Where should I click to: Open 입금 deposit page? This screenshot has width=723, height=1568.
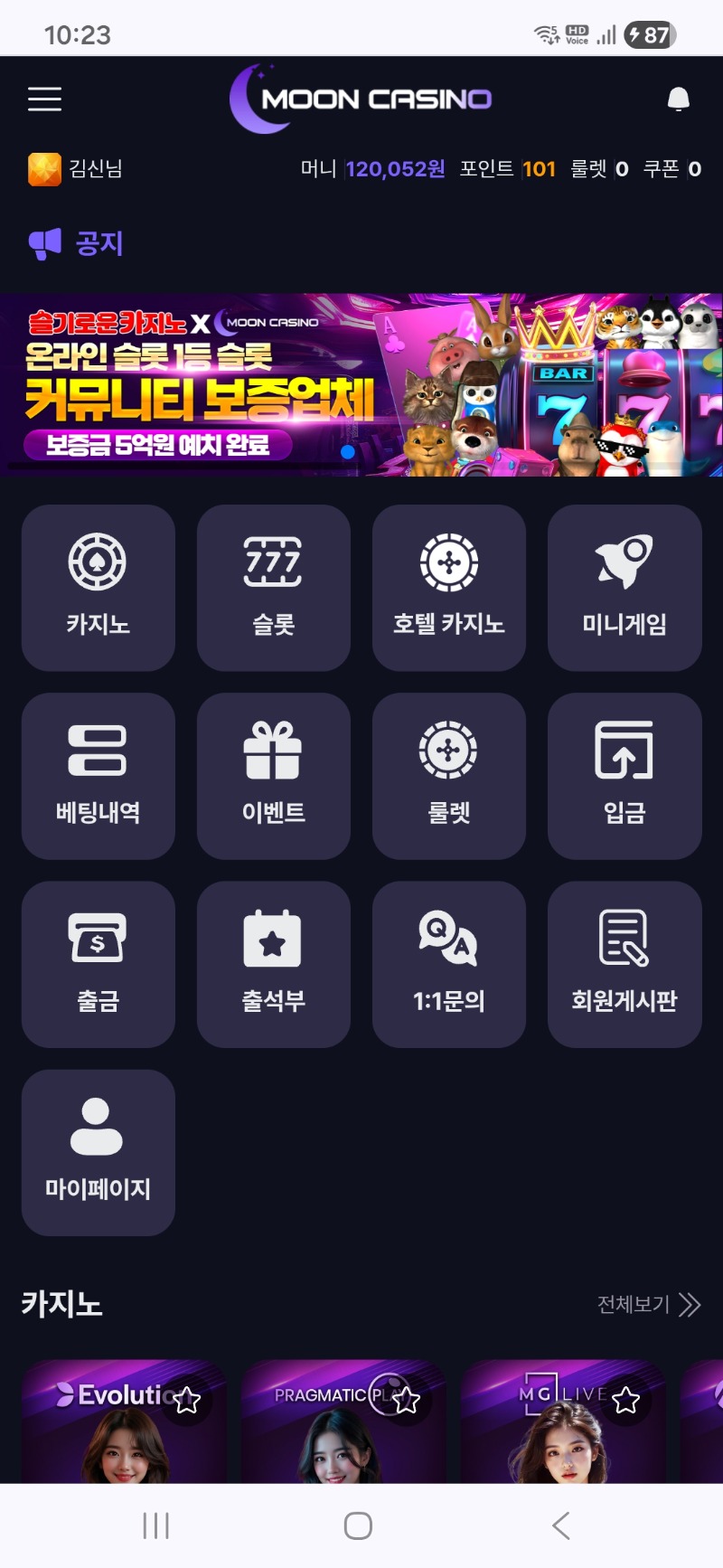click(x=624, y=776)
